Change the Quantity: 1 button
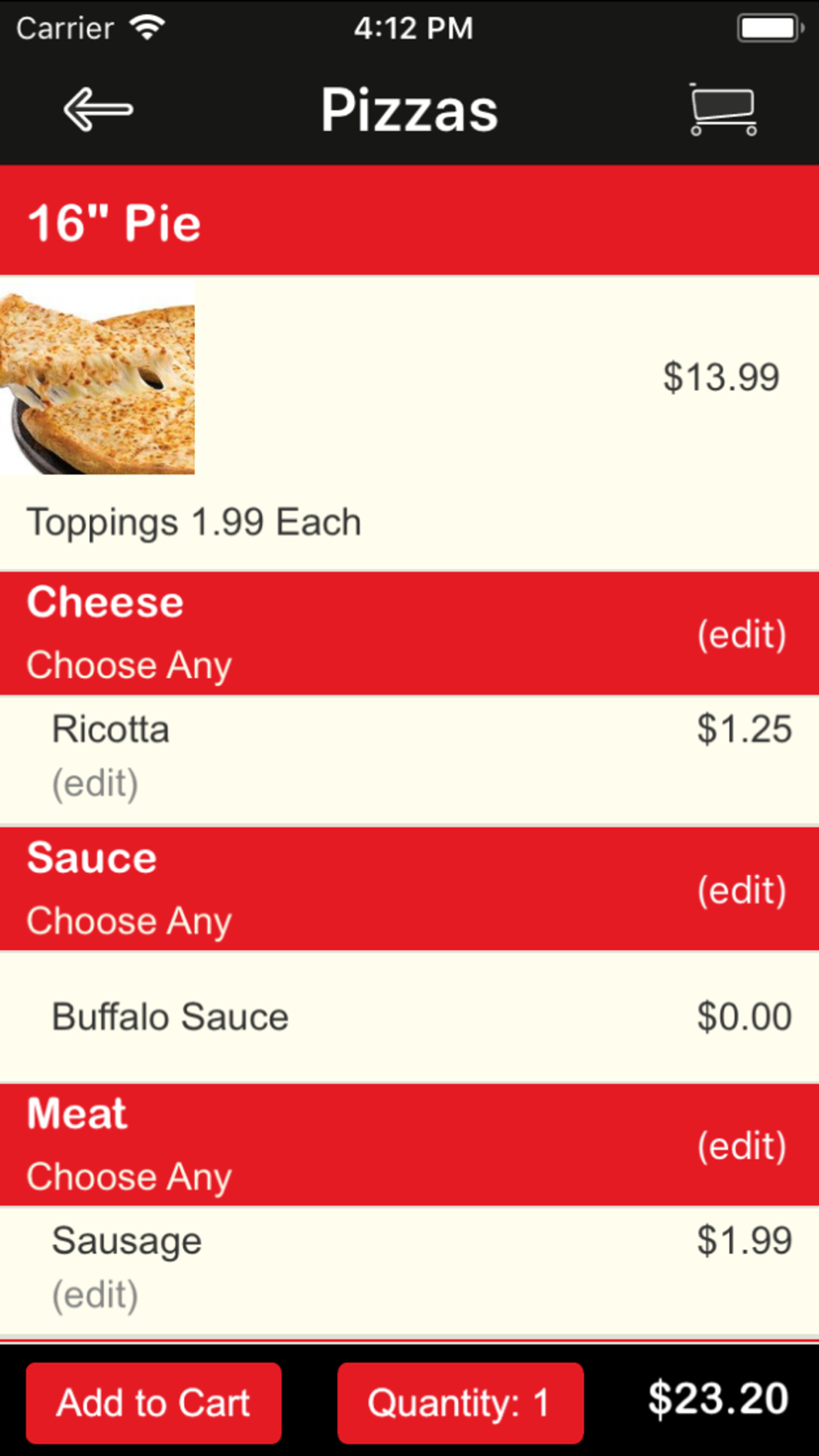Image resolution: width=819 pixels, height=1456 pixels. click(x=459, y=1403)
